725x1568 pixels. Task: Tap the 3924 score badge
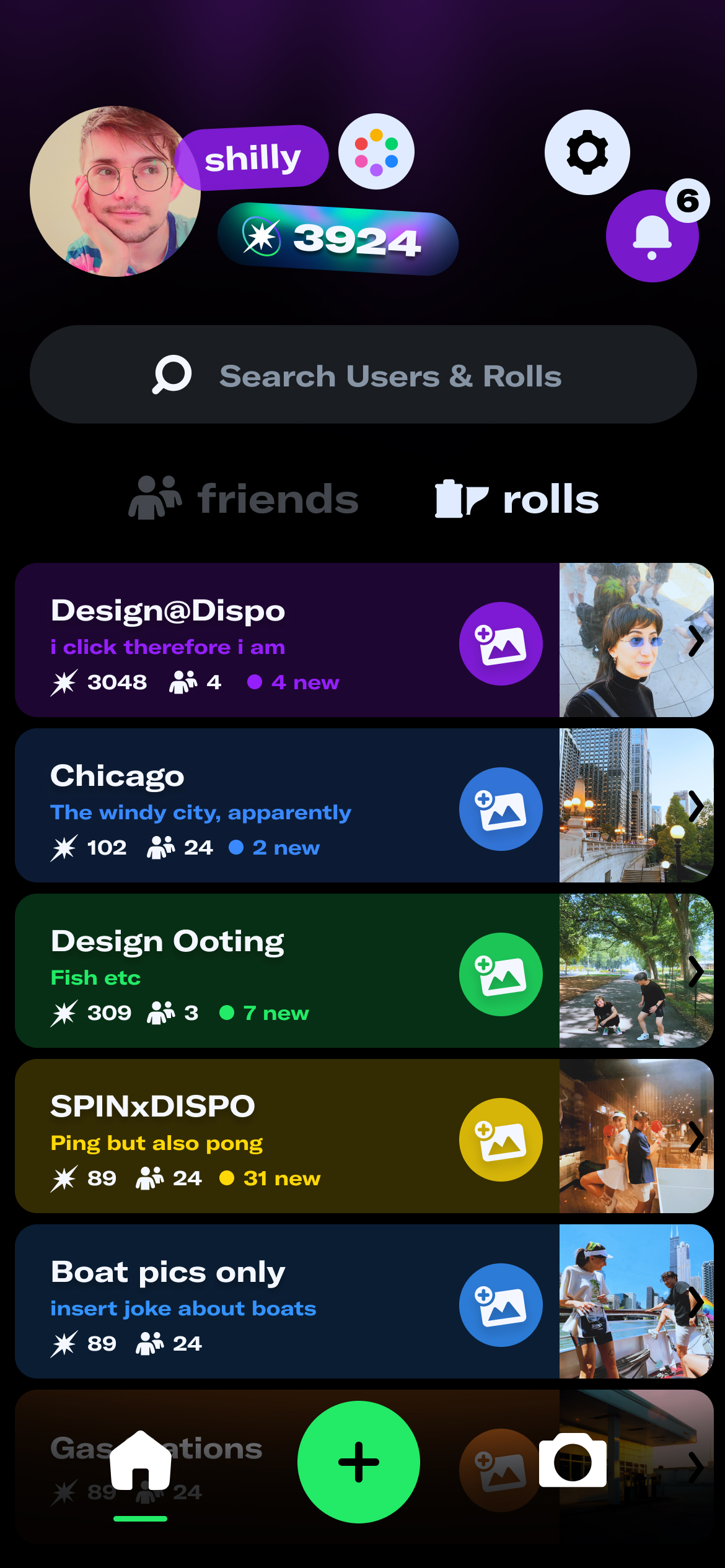pos(338,239)
